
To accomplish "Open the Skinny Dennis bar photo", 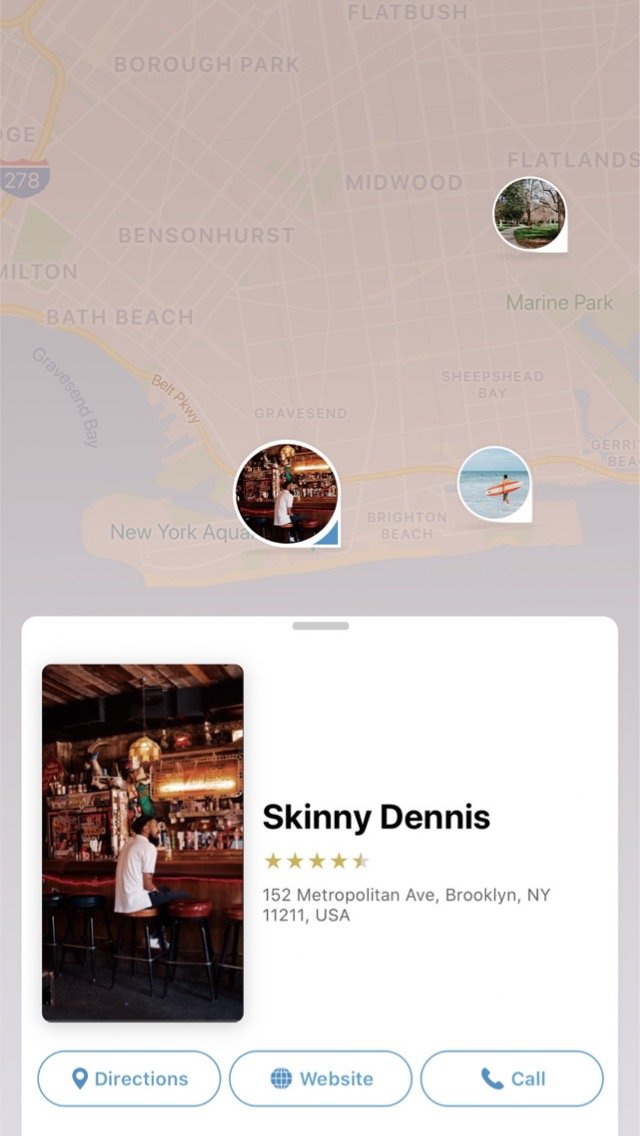I will [x=143, y=842].
